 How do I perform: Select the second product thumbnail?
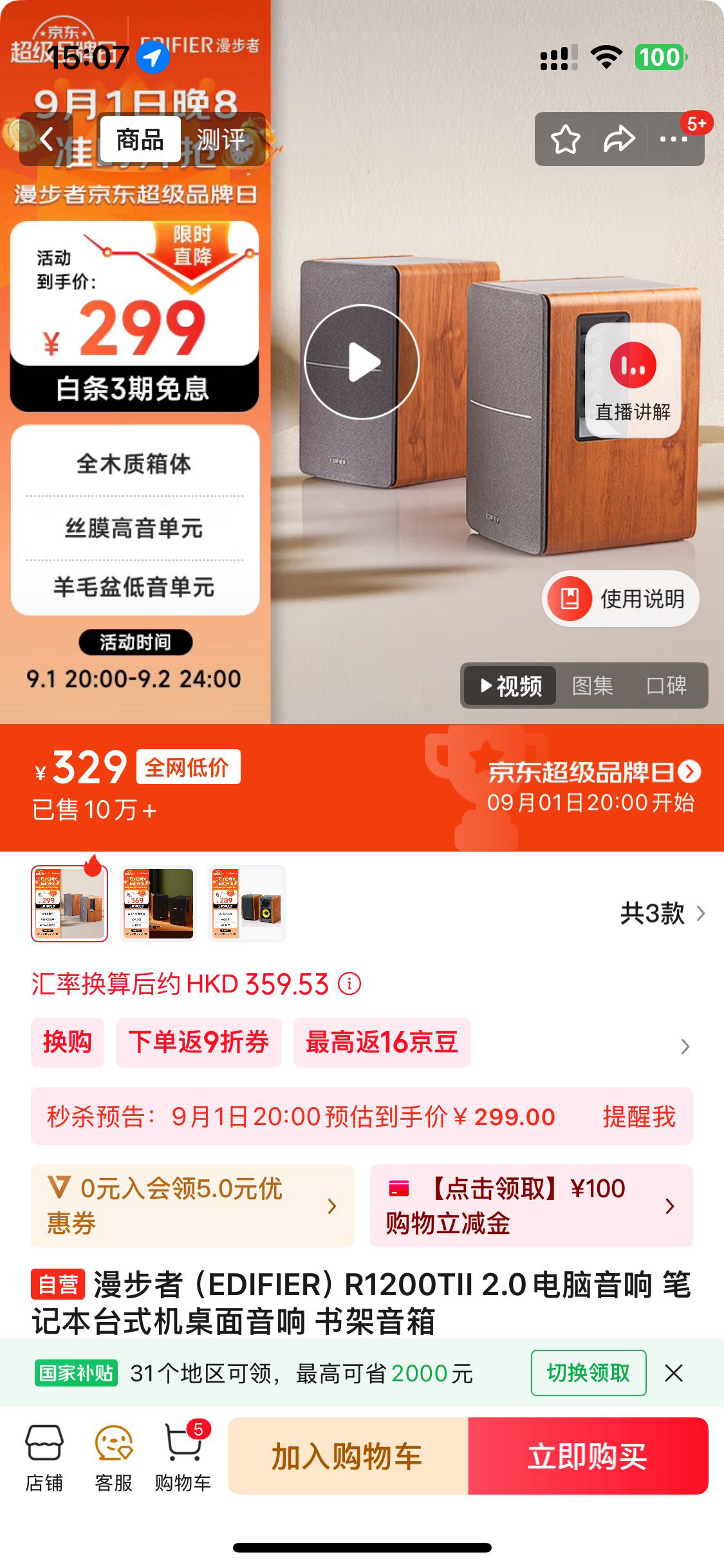(158, 915)
